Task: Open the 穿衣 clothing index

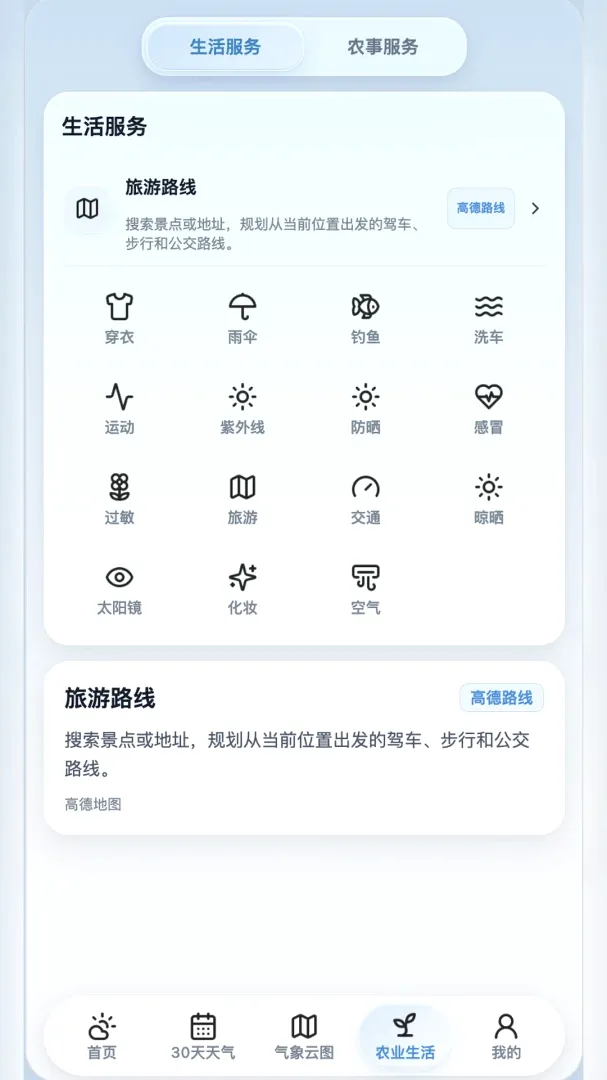Action: (119, 319)
